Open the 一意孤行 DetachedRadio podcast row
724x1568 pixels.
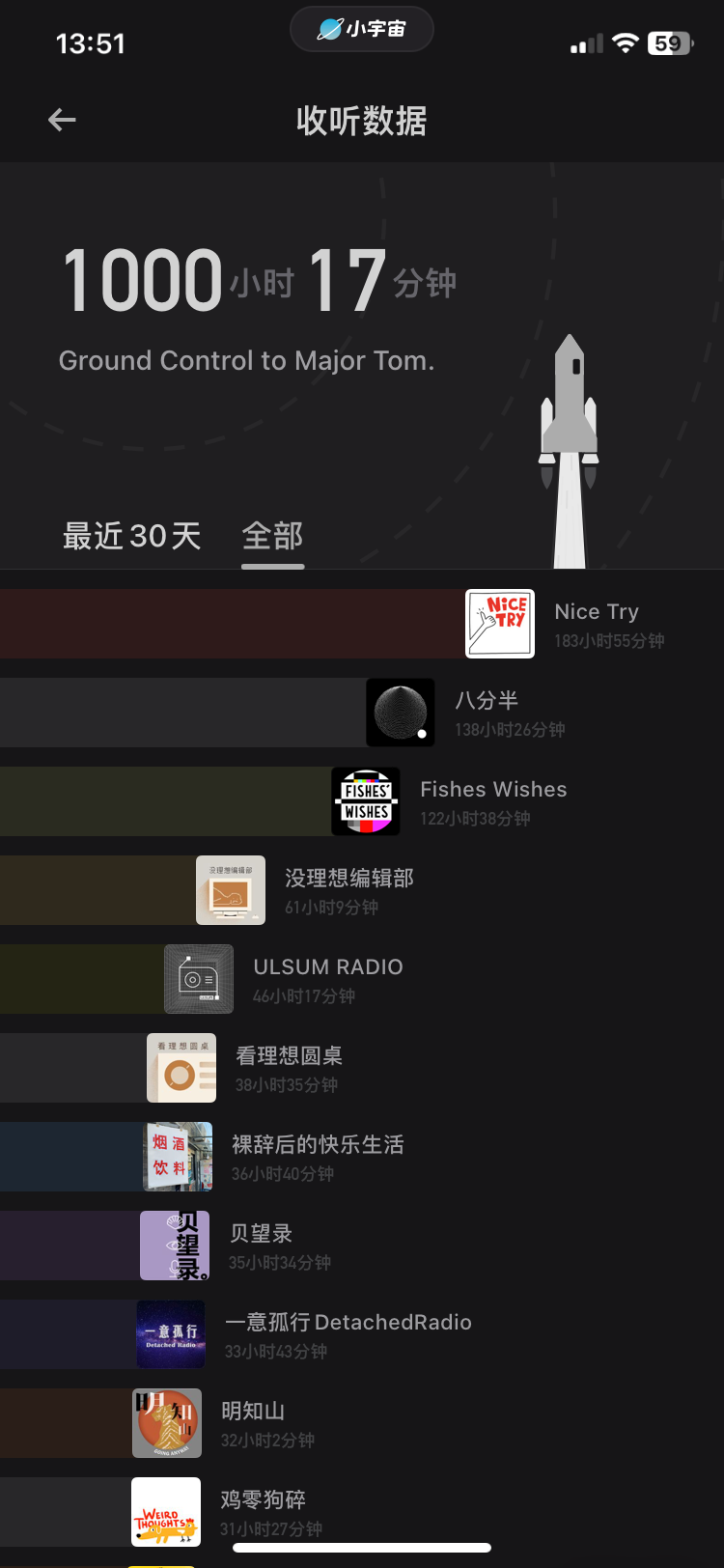(x=362, y=1334)
